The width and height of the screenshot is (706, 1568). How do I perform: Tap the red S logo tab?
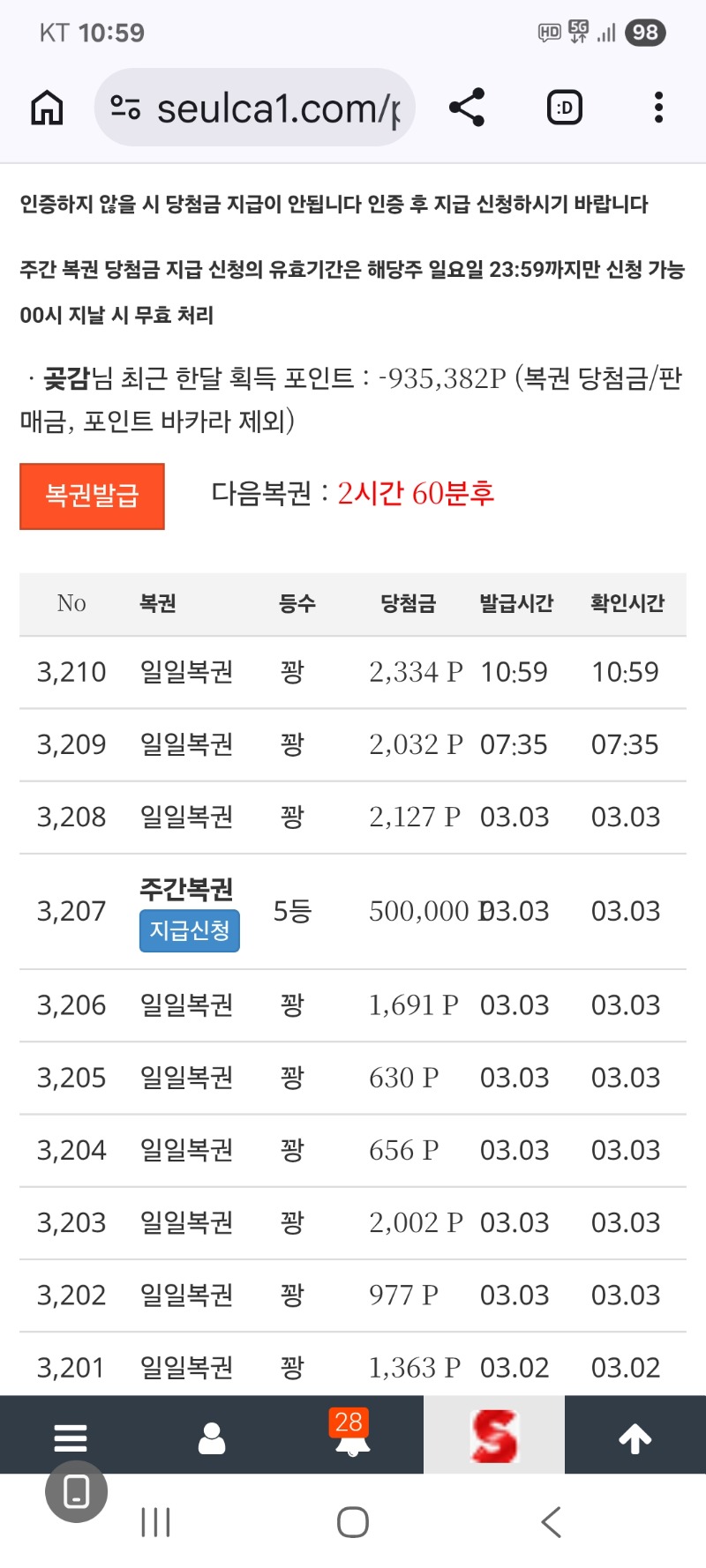(494, 1436)
